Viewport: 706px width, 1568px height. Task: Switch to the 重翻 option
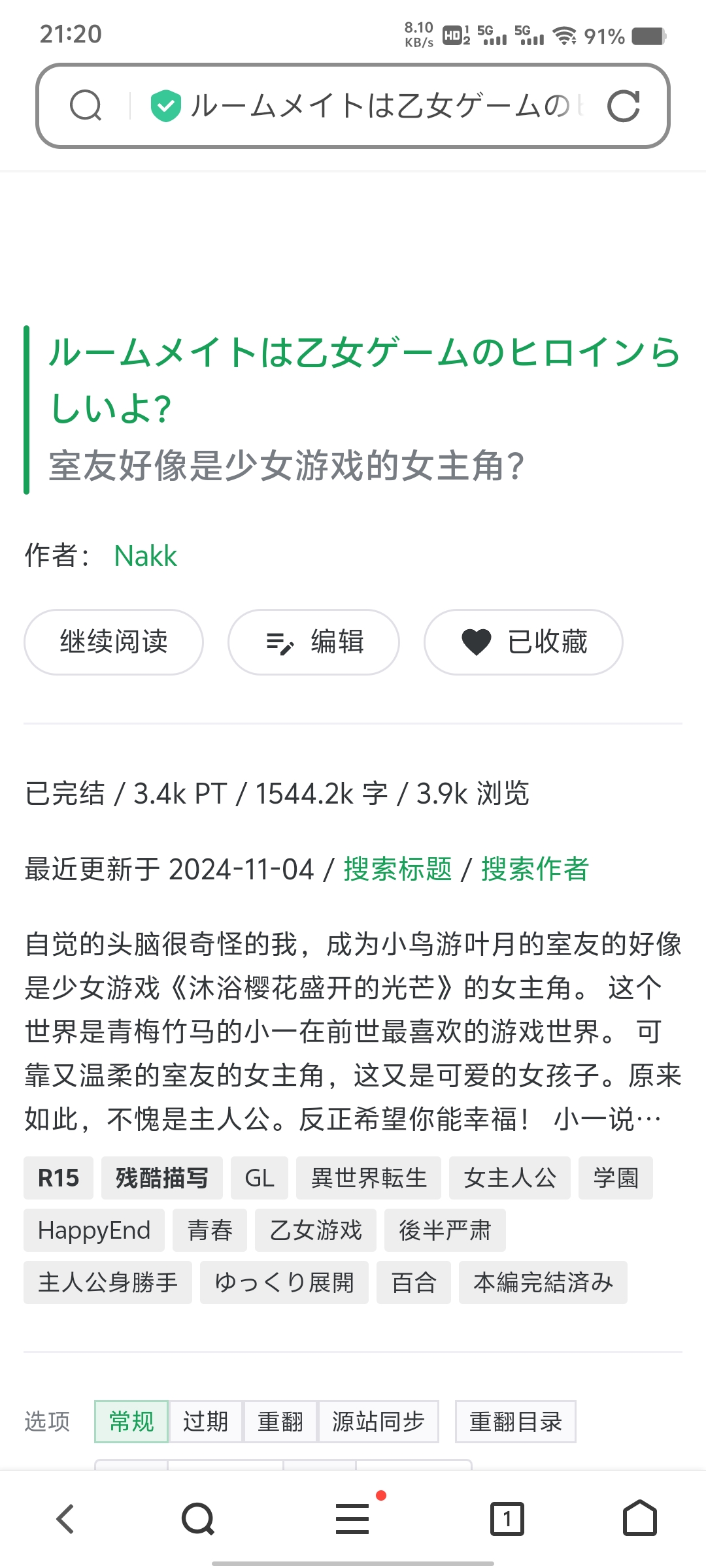(280, 1422)
